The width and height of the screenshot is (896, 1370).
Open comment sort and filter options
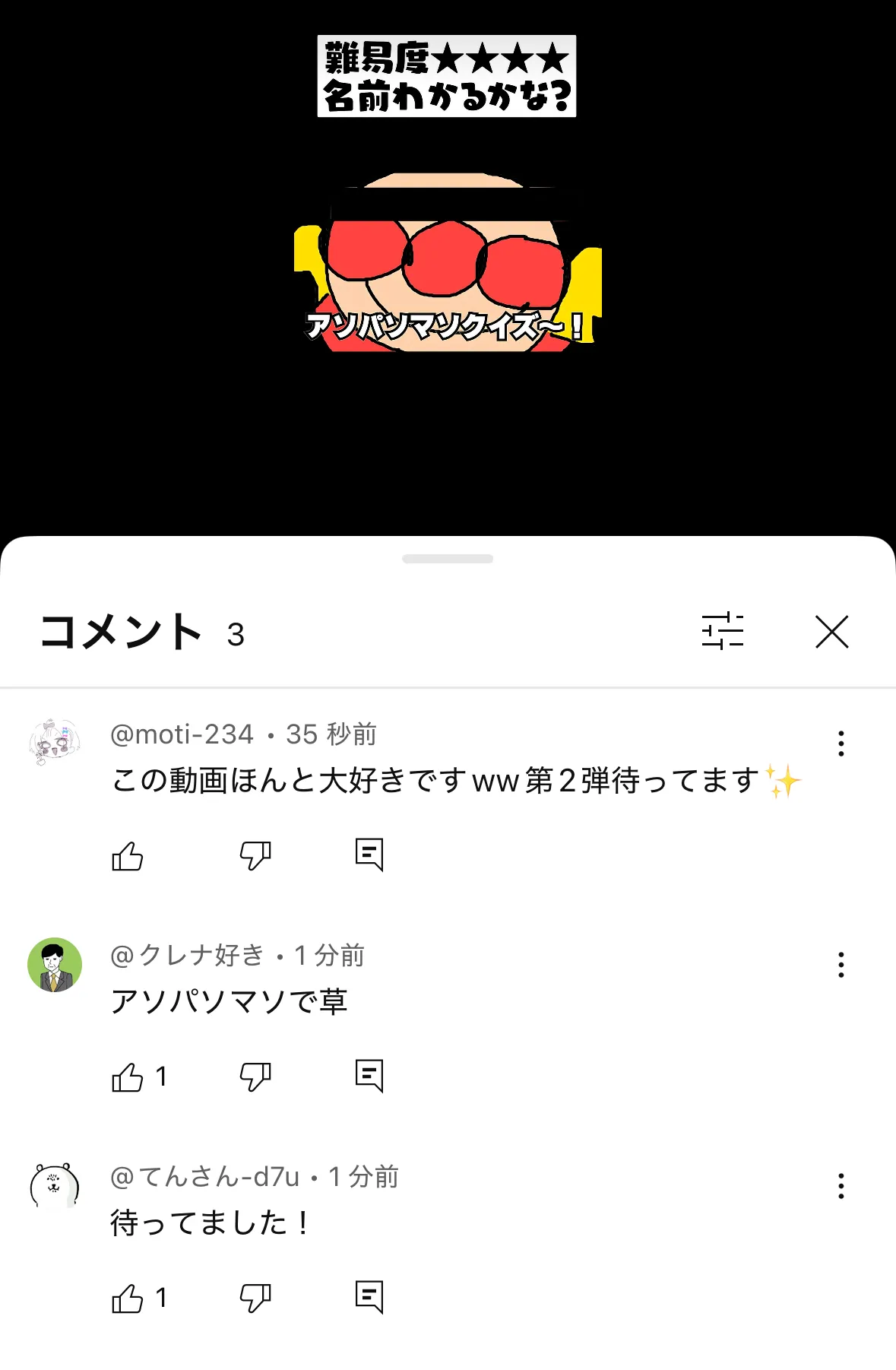click(722, 632)
